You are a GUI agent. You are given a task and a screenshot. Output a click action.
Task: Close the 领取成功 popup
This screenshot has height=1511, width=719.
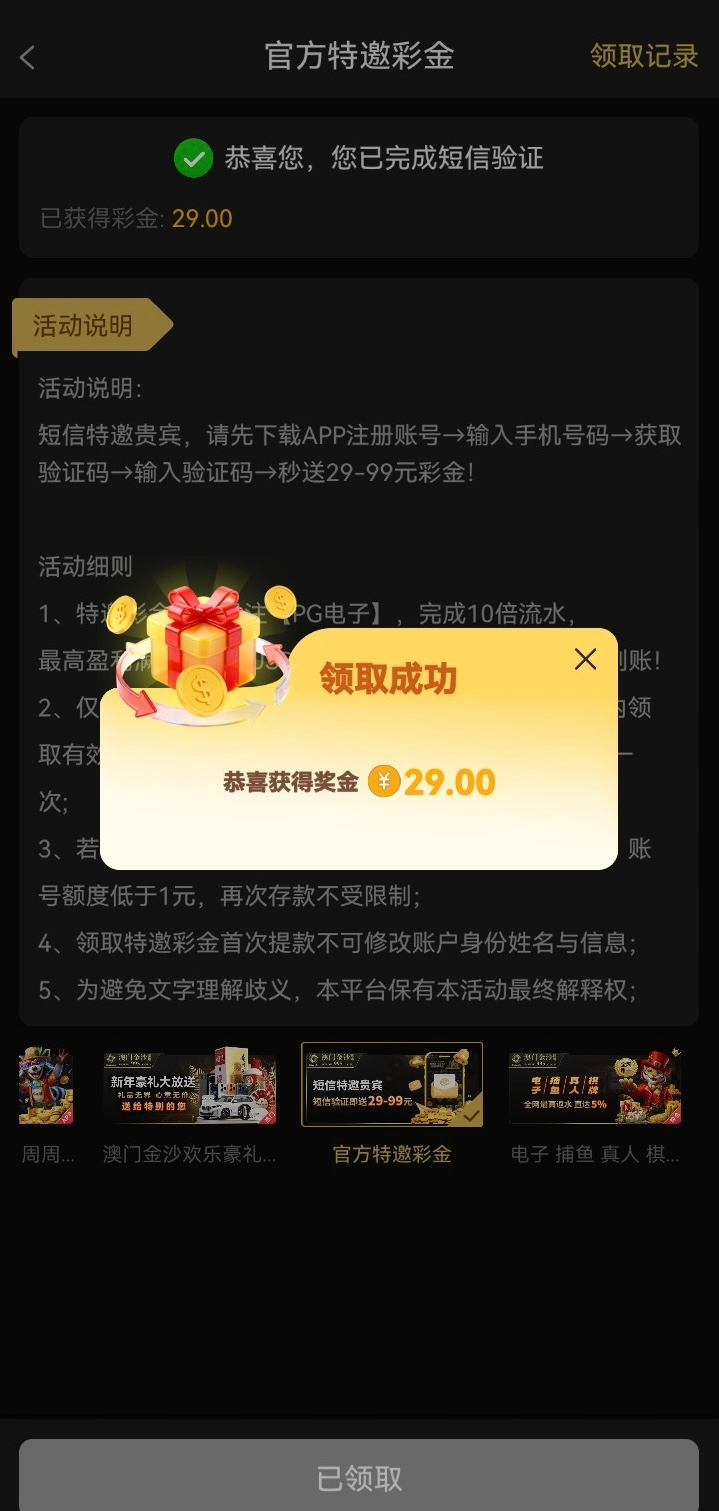pos(585,659)
